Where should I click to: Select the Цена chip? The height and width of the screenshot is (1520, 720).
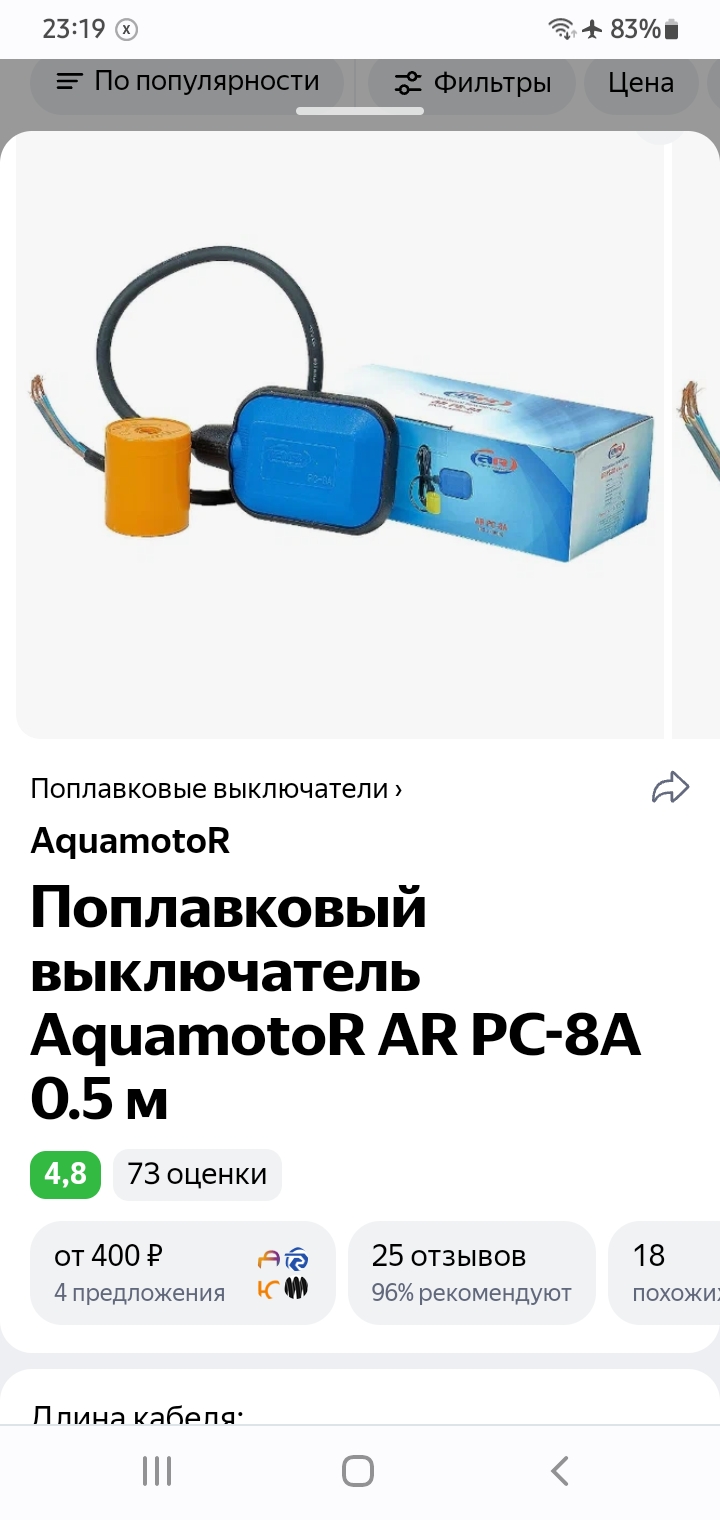coord(641,83)
